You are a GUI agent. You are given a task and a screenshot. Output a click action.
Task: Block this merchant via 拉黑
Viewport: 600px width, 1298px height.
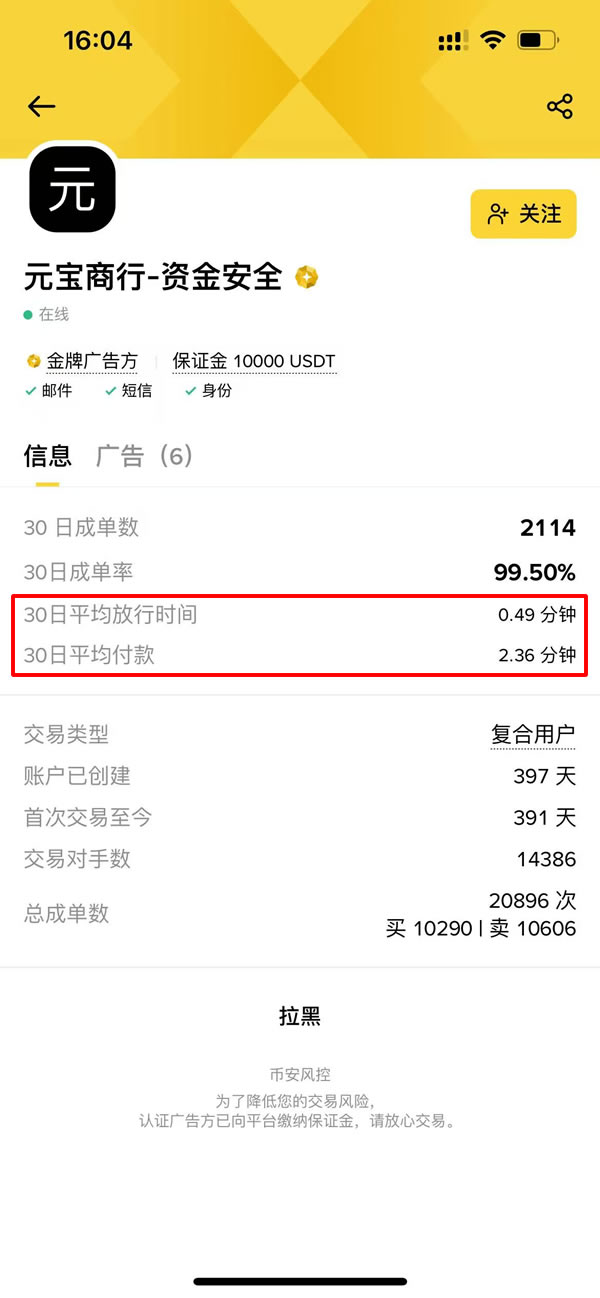point(300,1017)
